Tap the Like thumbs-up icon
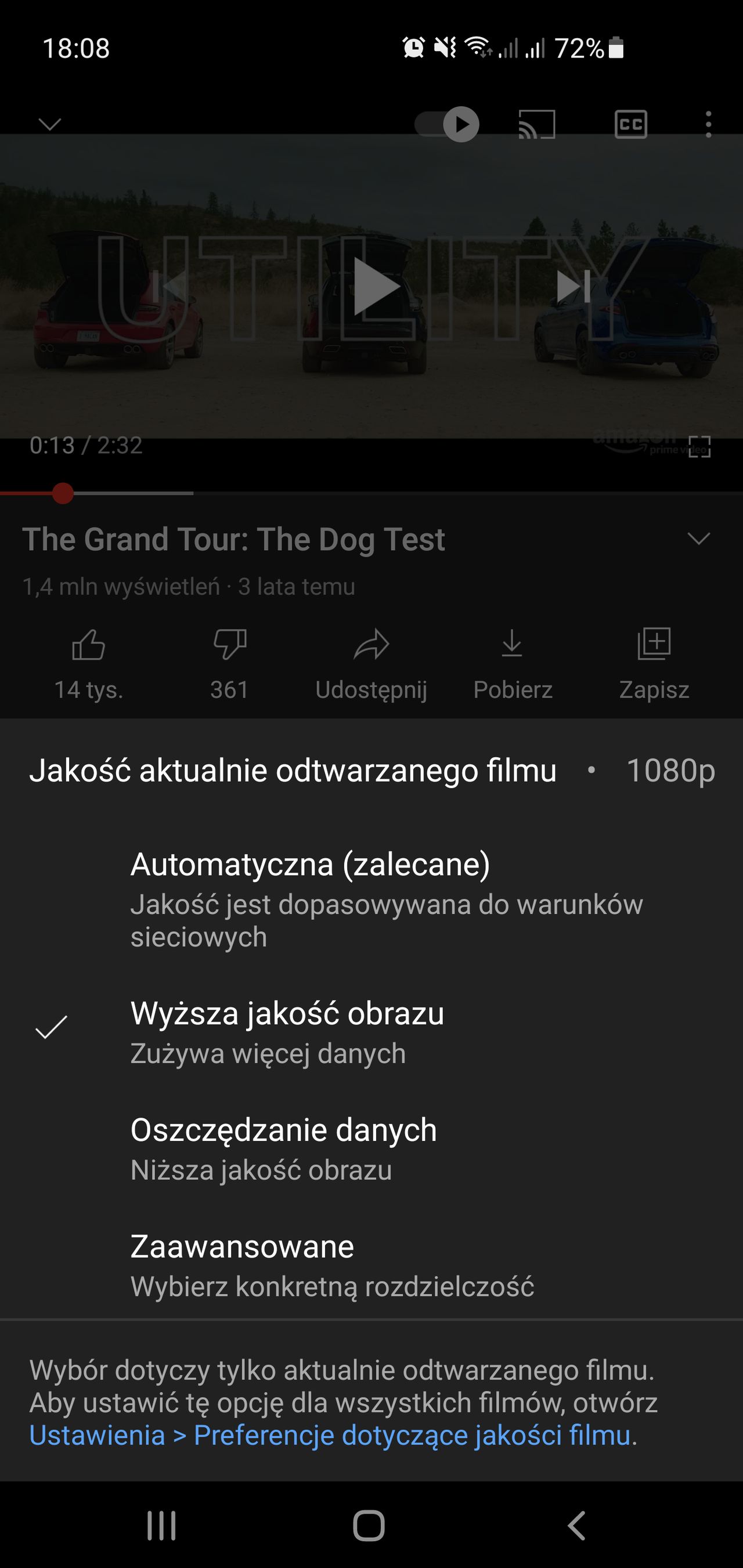 point(89,648)
